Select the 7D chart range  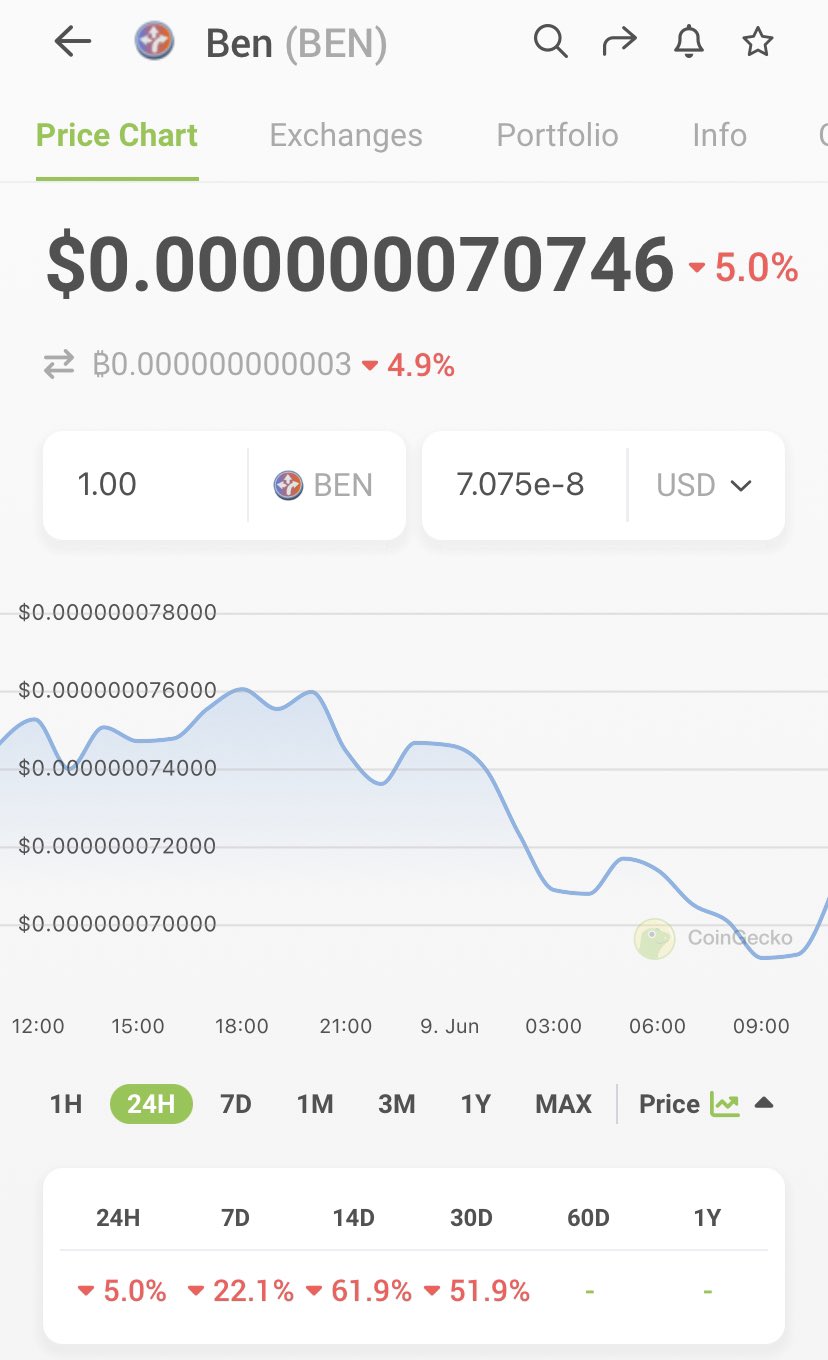tap(236, 1104)
